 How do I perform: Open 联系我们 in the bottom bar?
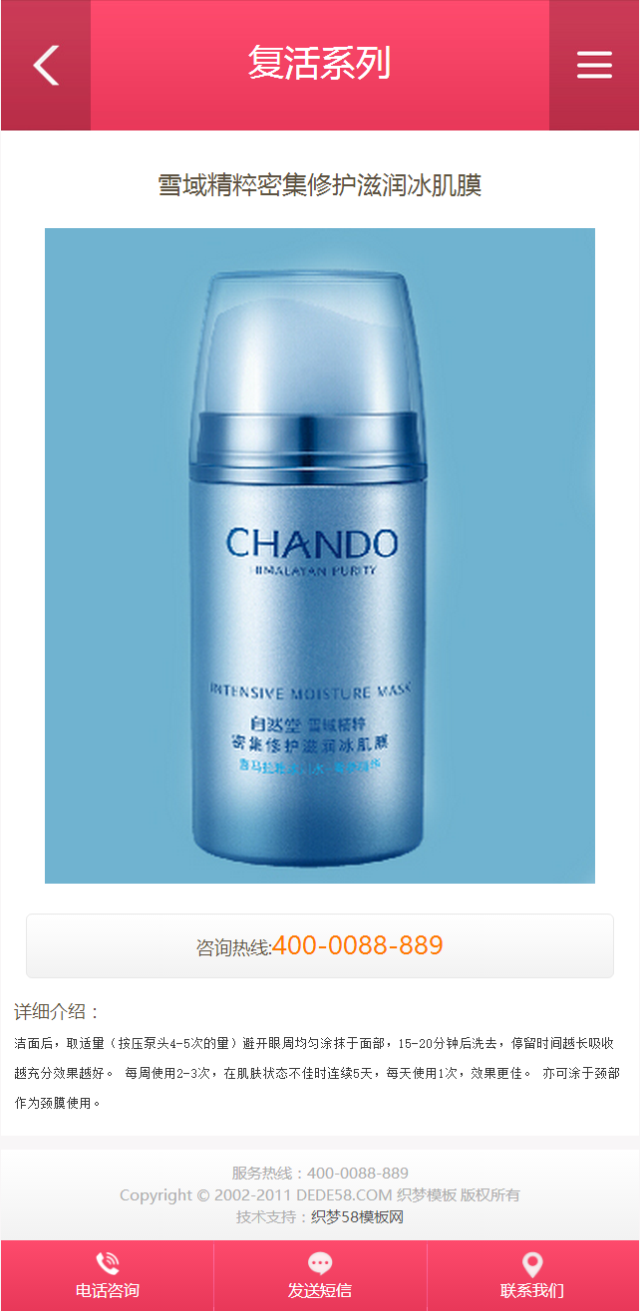pyautogui.click(x=533, y=1276)
